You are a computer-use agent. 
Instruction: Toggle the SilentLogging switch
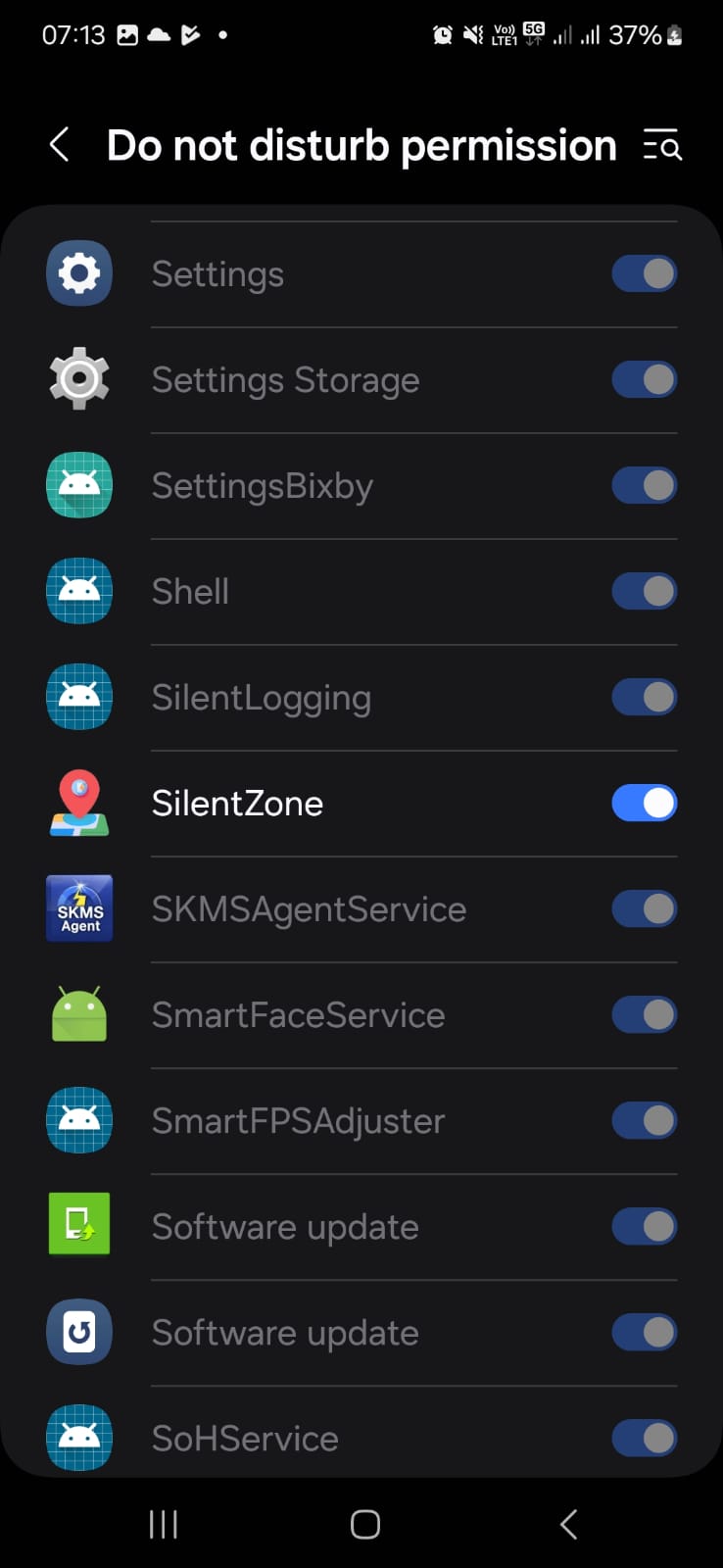[644, 698]
